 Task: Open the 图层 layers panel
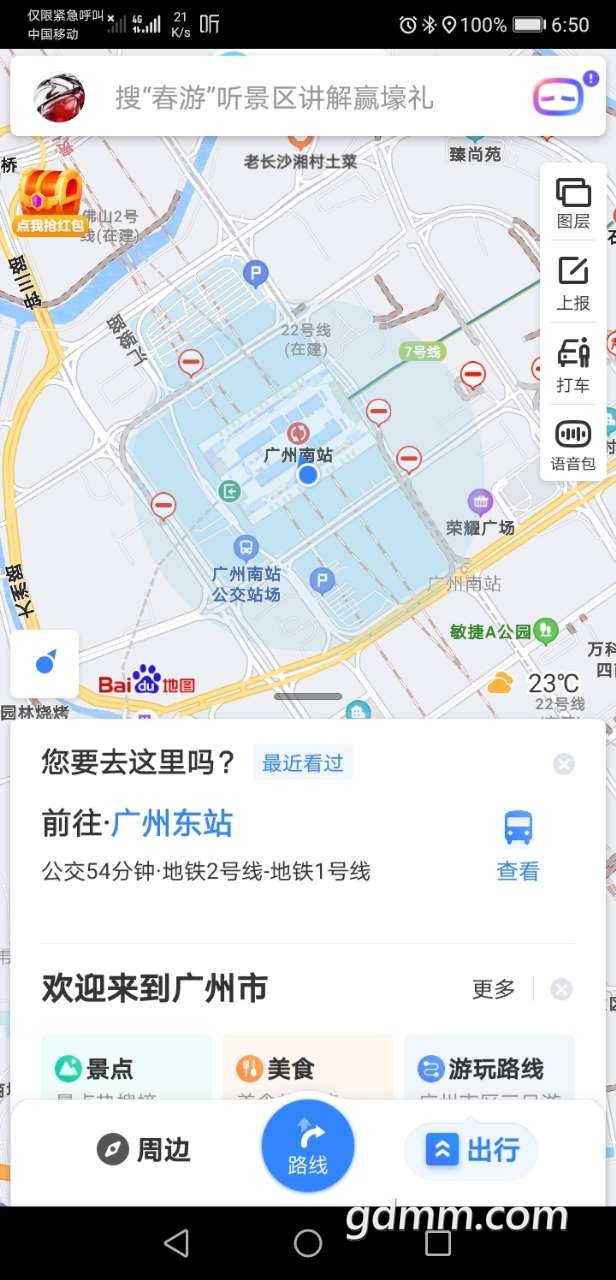click(x=573, y=203)
